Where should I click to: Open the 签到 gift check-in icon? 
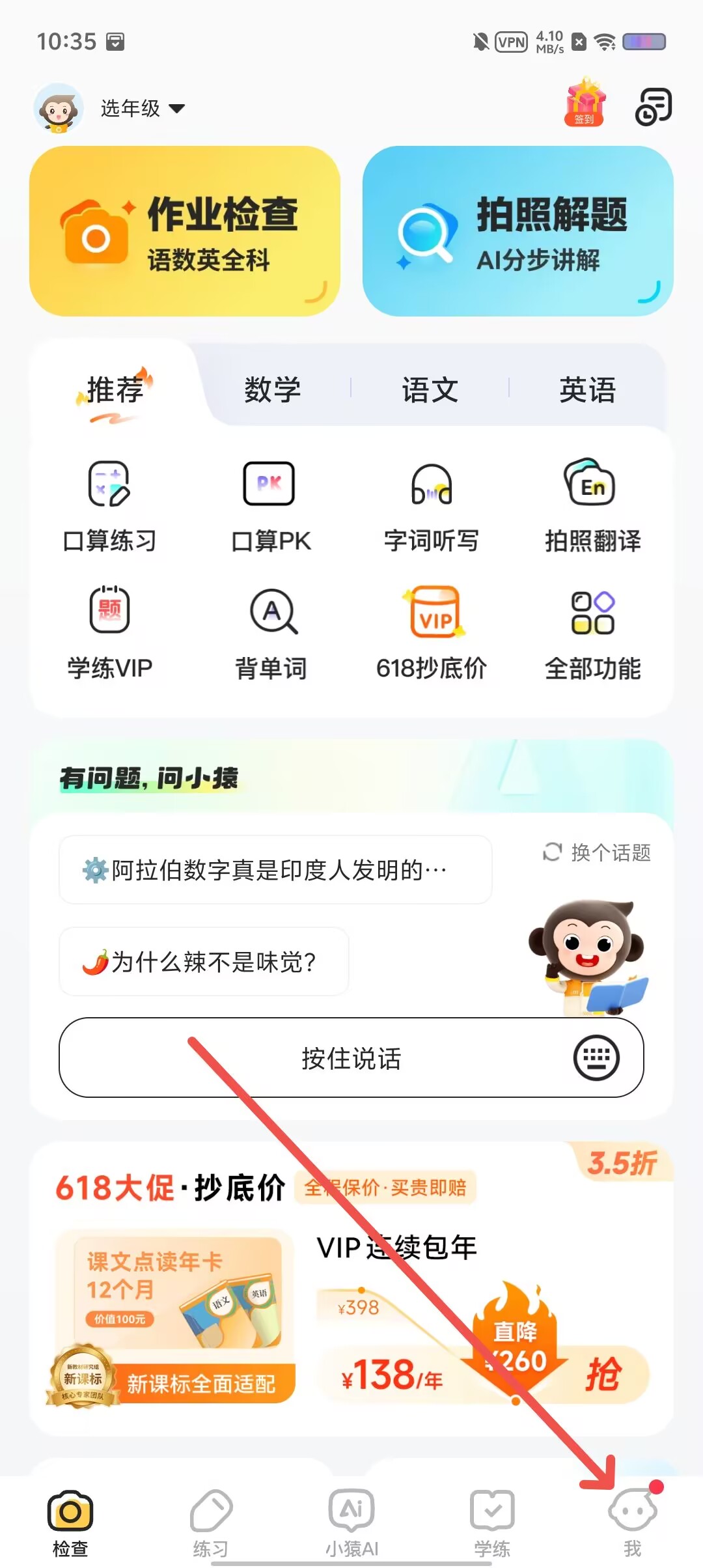click(585, 102)
